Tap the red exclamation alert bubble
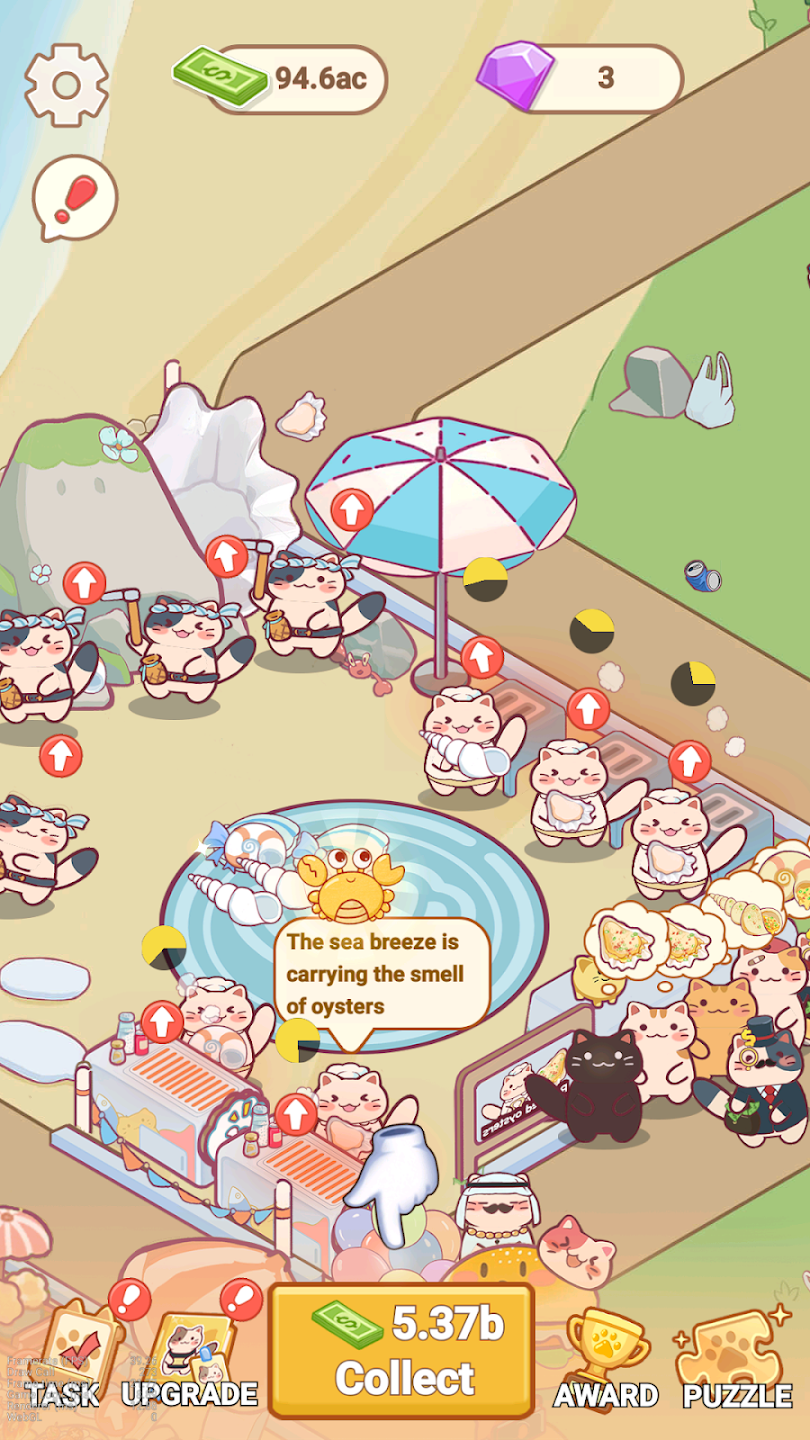 (x=75, y=197)
